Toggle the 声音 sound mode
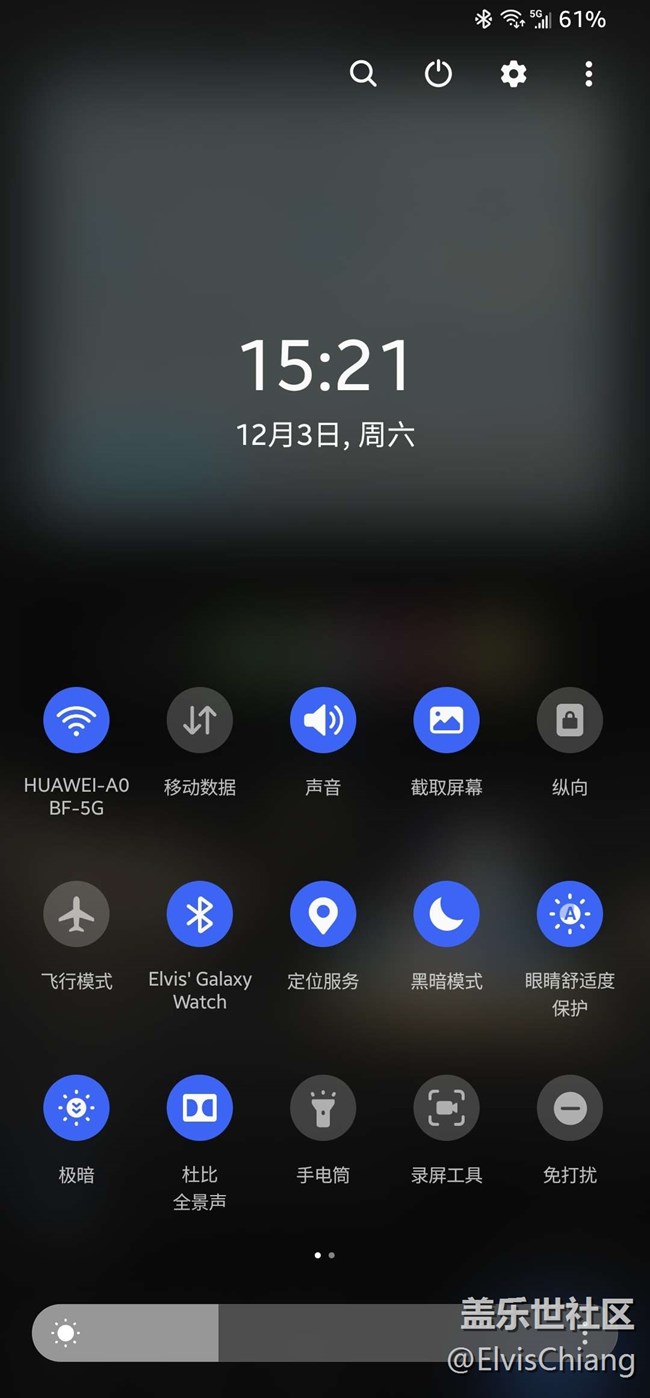 [323, 720]
